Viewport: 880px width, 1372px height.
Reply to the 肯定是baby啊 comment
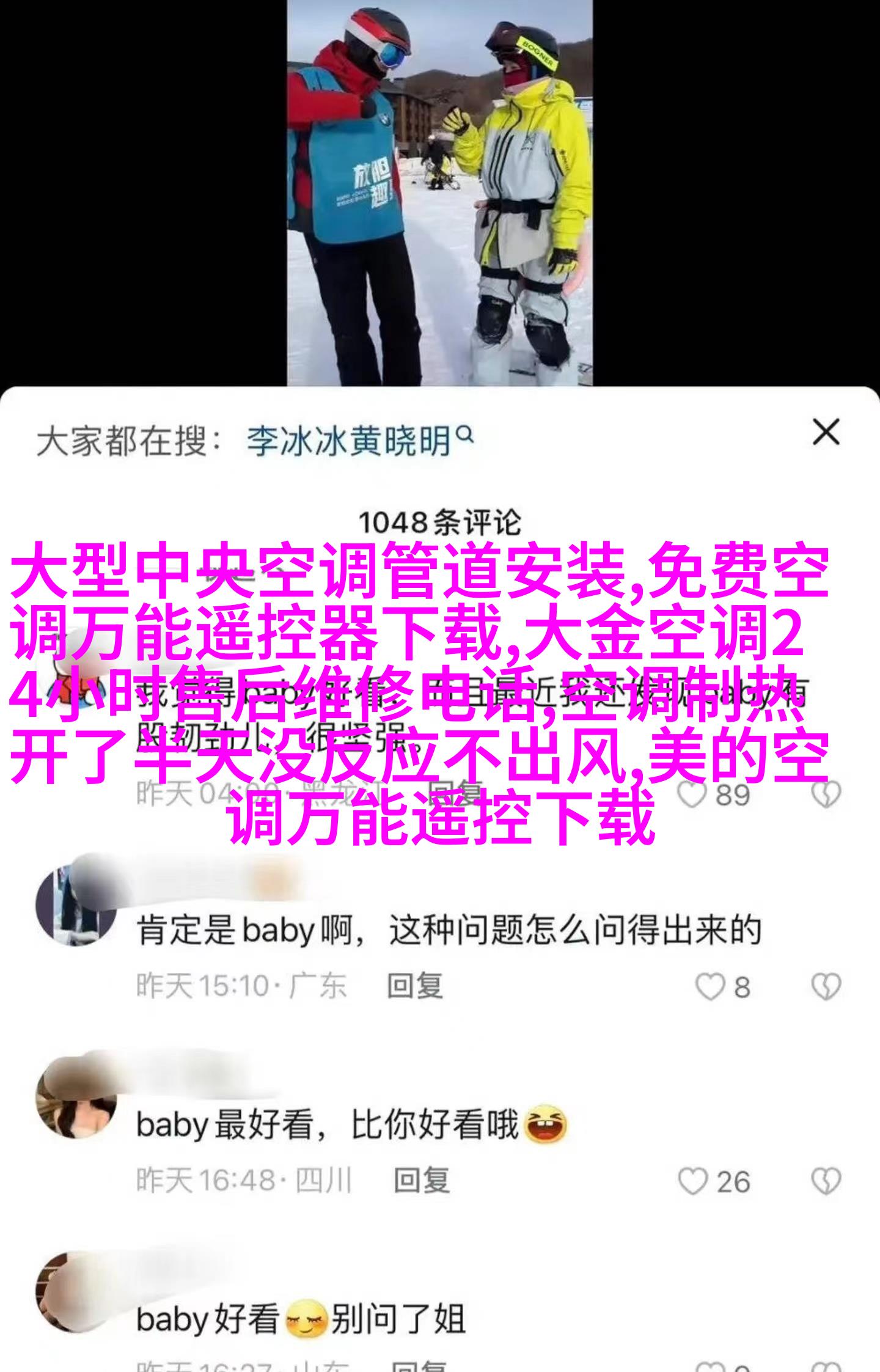pos(414,986)
